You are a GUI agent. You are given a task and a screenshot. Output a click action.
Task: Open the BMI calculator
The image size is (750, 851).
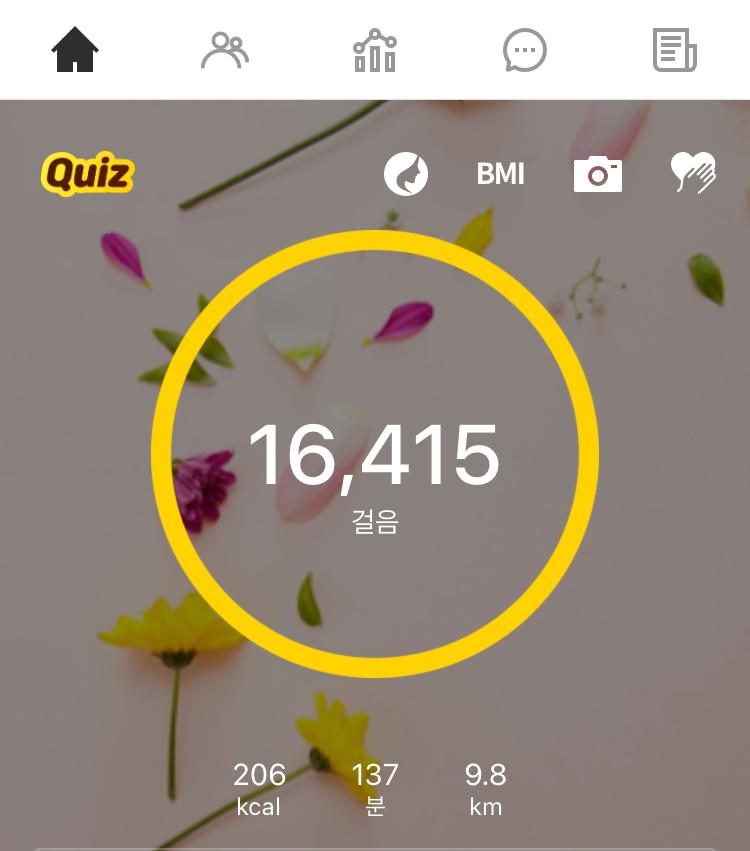click(500, 174)
